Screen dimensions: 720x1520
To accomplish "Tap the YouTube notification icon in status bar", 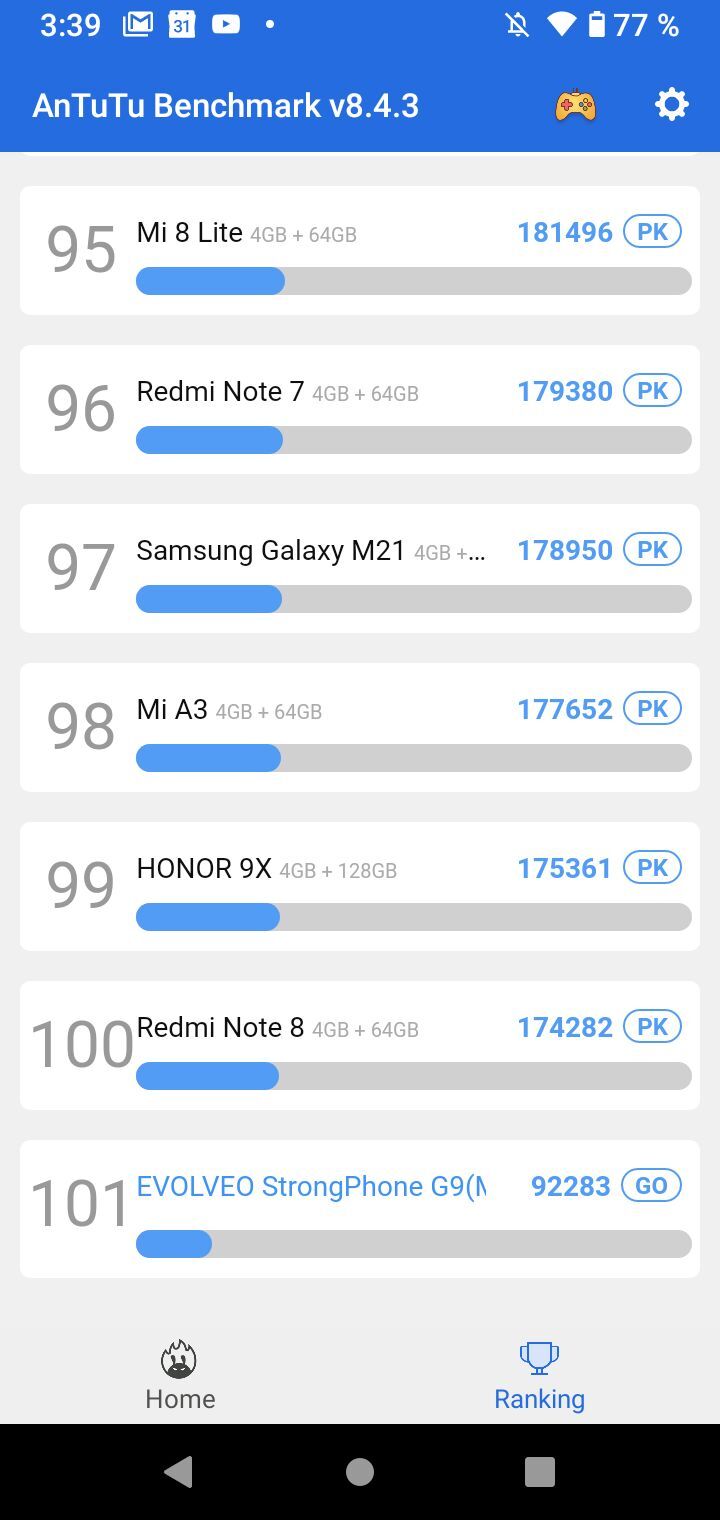I will click(x=225, y=25).
